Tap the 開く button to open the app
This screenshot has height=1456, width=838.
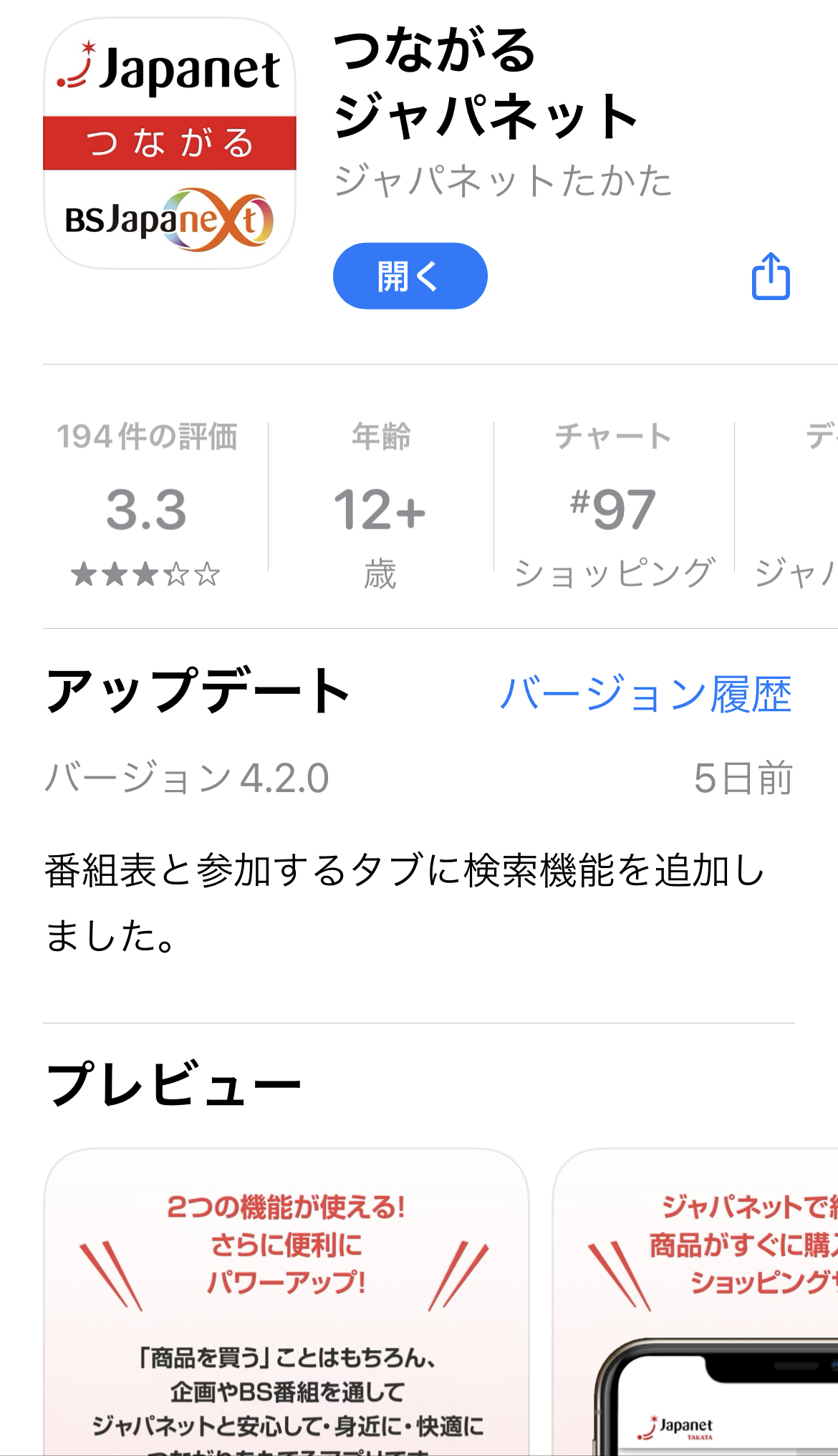click(x=410, y=276)
